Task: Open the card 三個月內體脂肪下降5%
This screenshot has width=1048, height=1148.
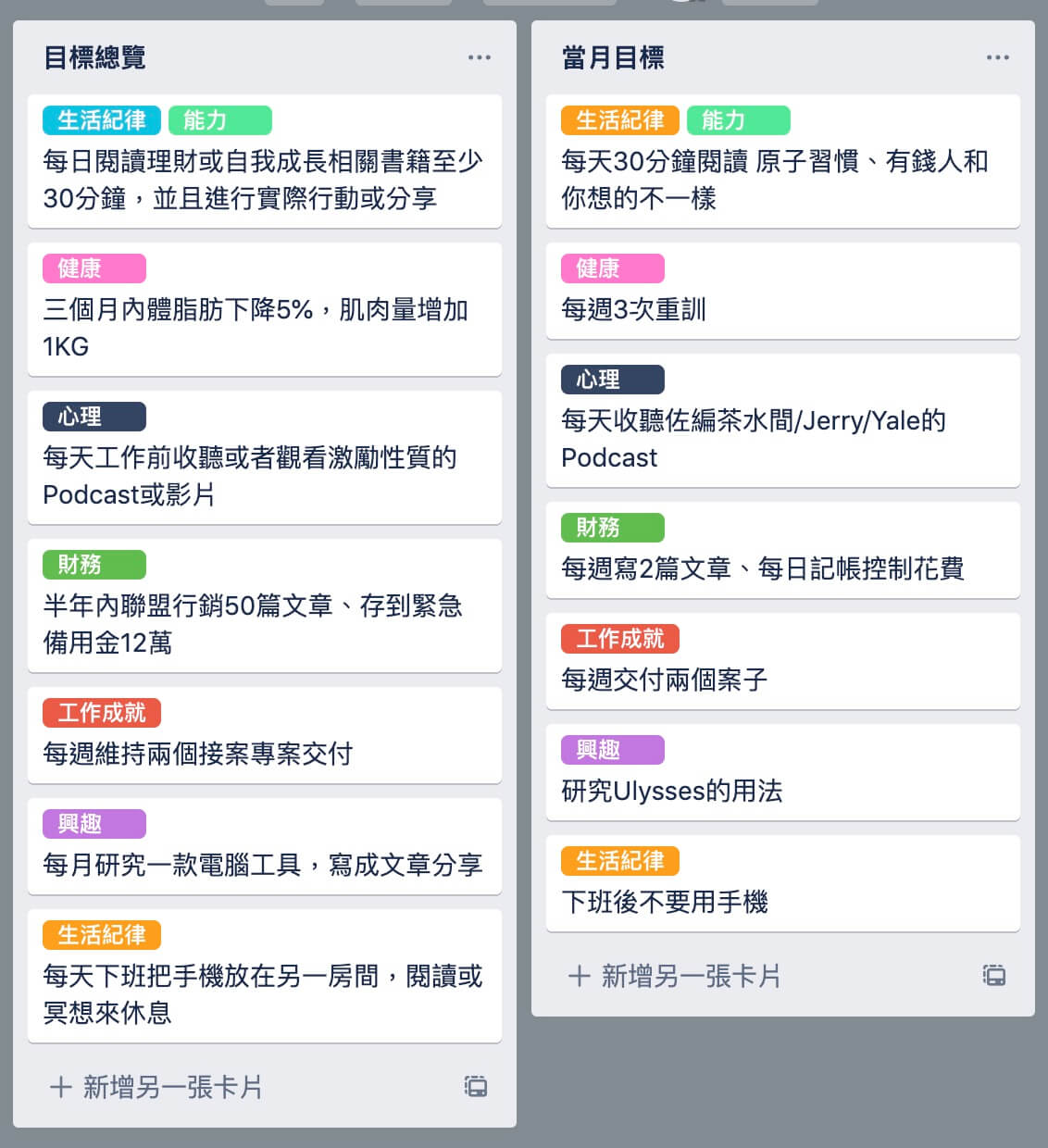Action: [x=265, y=309]
